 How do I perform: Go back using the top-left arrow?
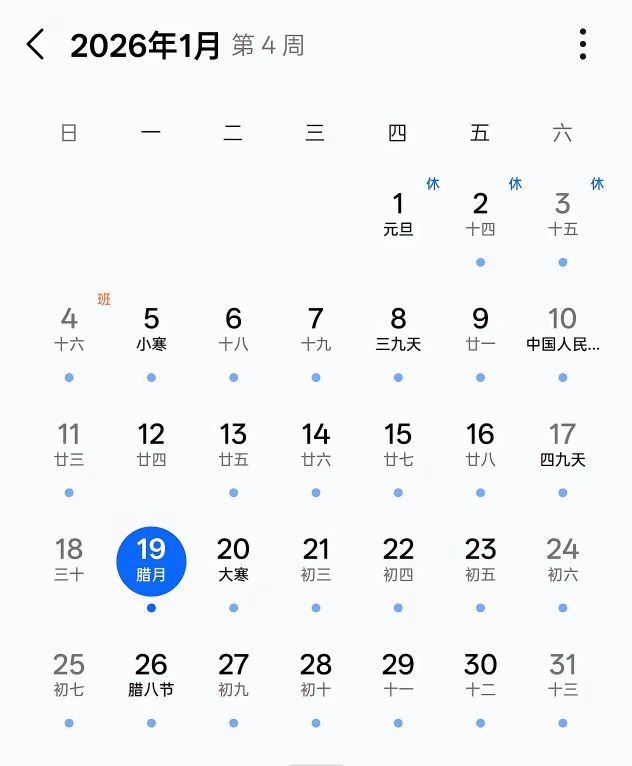point(36,45)
